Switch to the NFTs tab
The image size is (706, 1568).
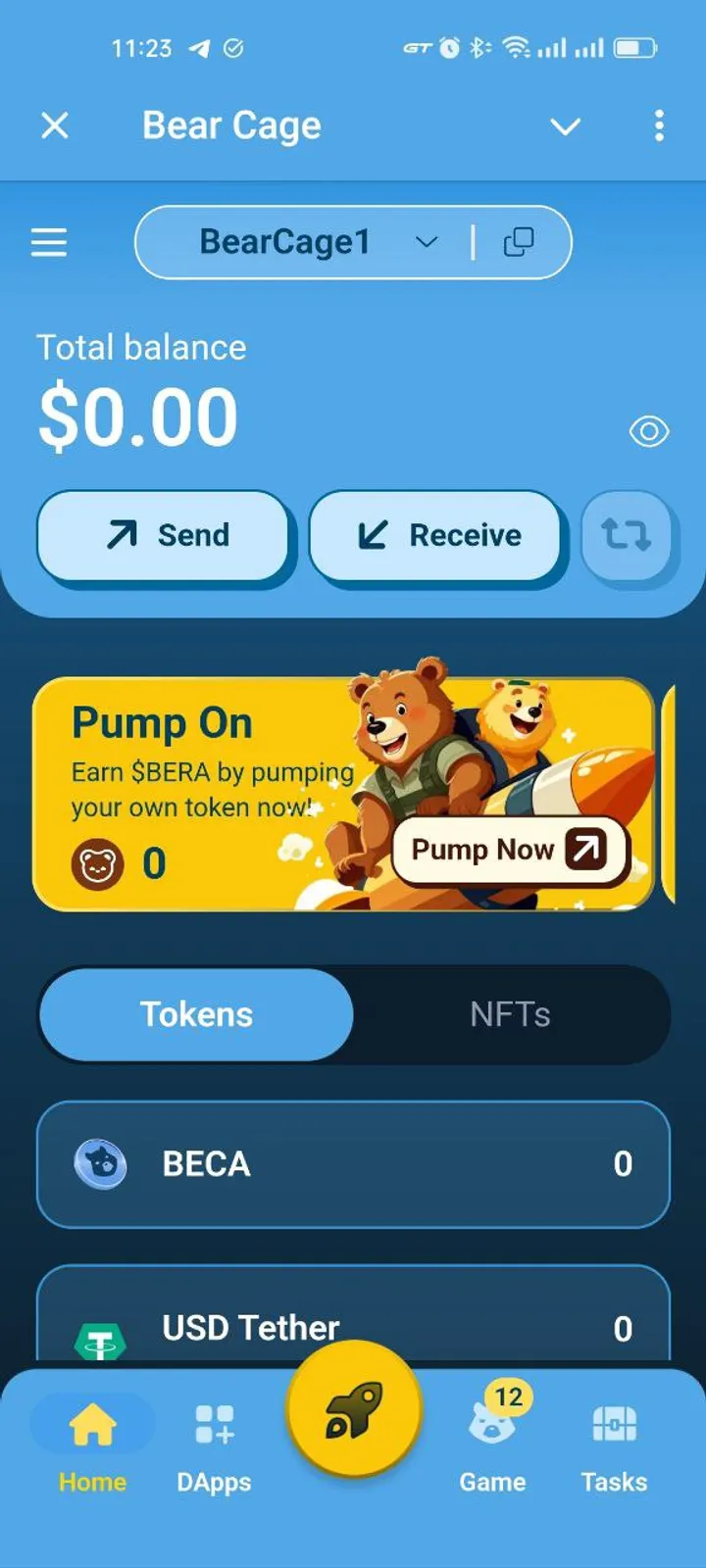(x=510, y=1014)
